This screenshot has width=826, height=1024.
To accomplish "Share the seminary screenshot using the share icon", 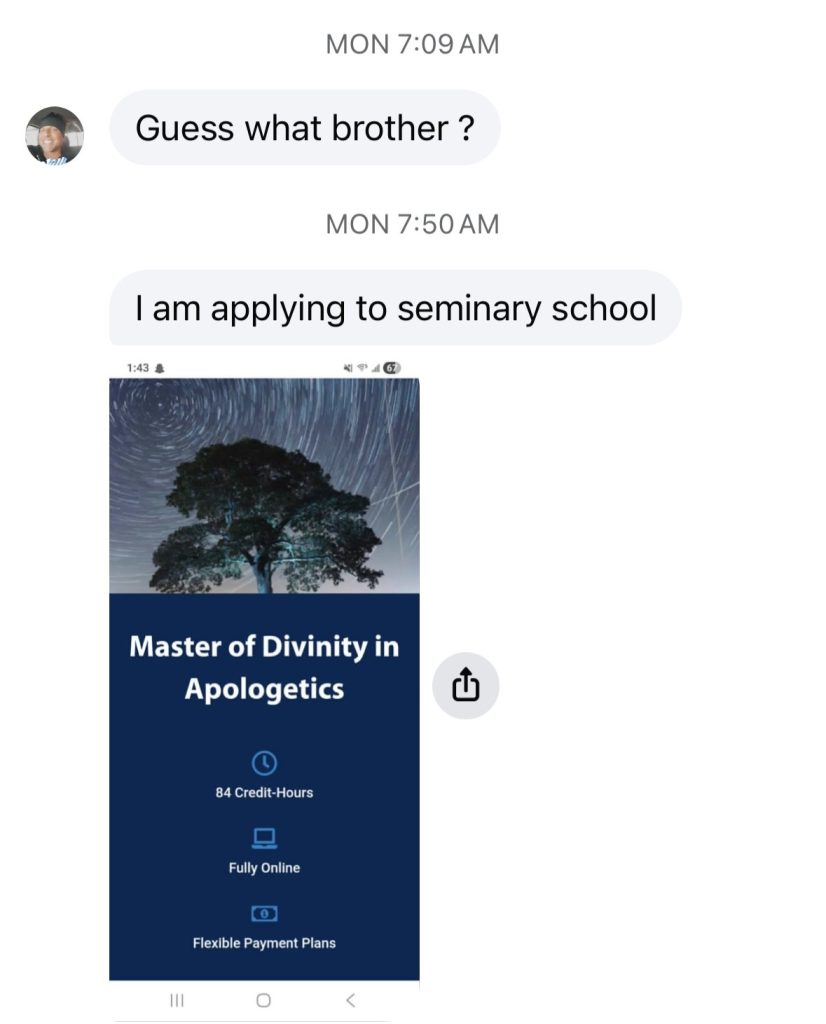I will tap(465, 686).
